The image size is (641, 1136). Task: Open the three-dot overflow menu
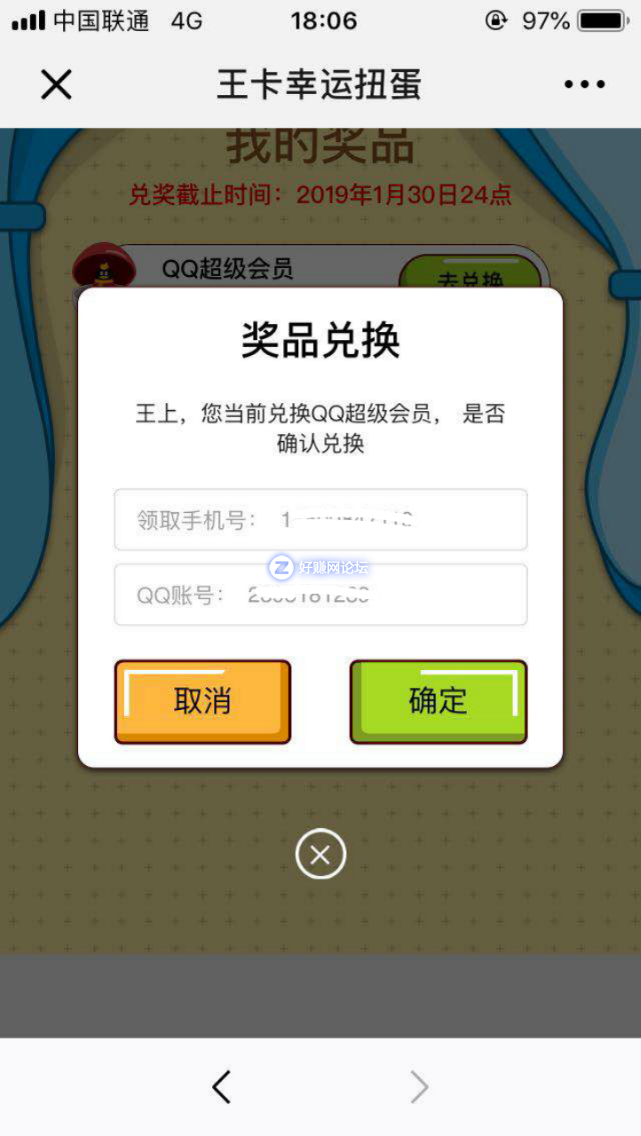585,85
